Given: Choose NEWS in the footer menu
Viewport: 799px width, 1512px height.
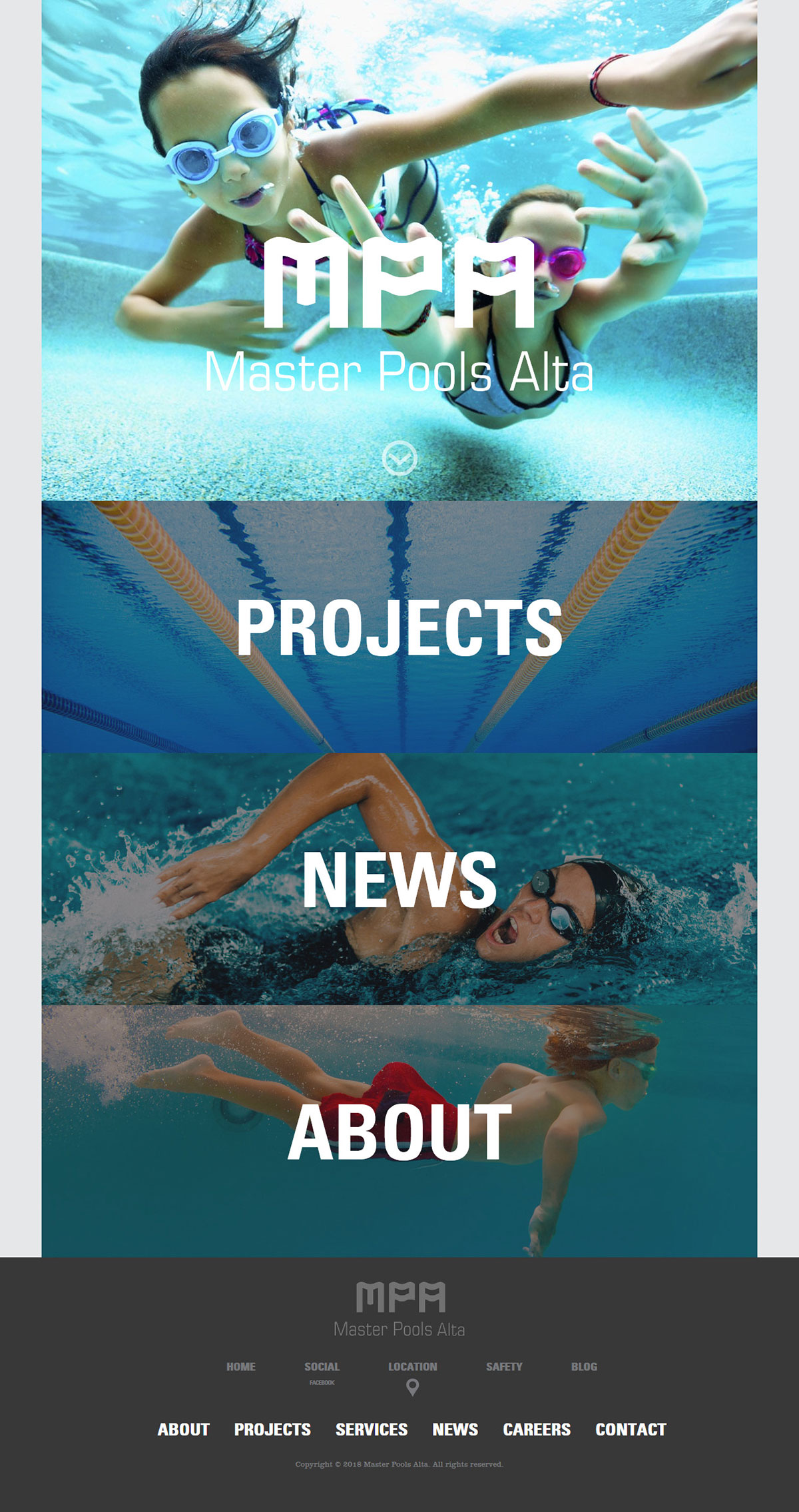Looking at the screenshot, I should [455, 1429].
